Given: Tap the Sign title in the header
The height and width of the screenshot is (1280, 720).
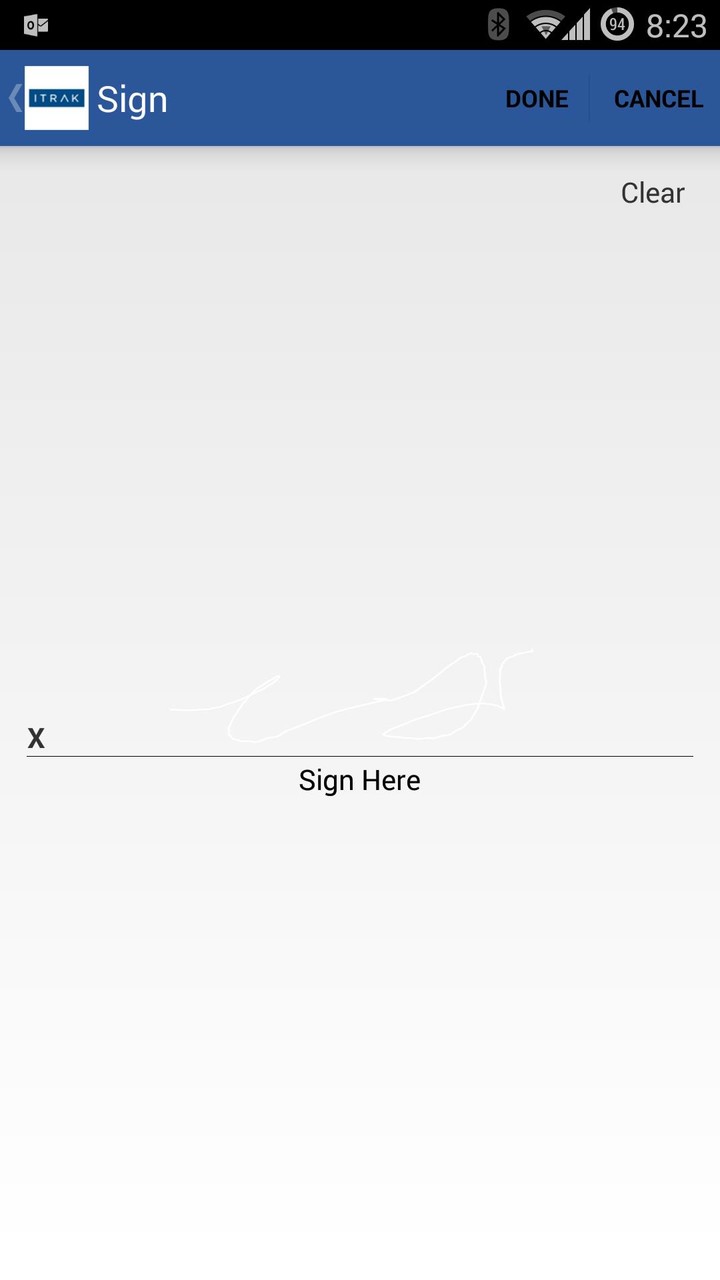Looking at the screenshot, I should coord(134,98).
